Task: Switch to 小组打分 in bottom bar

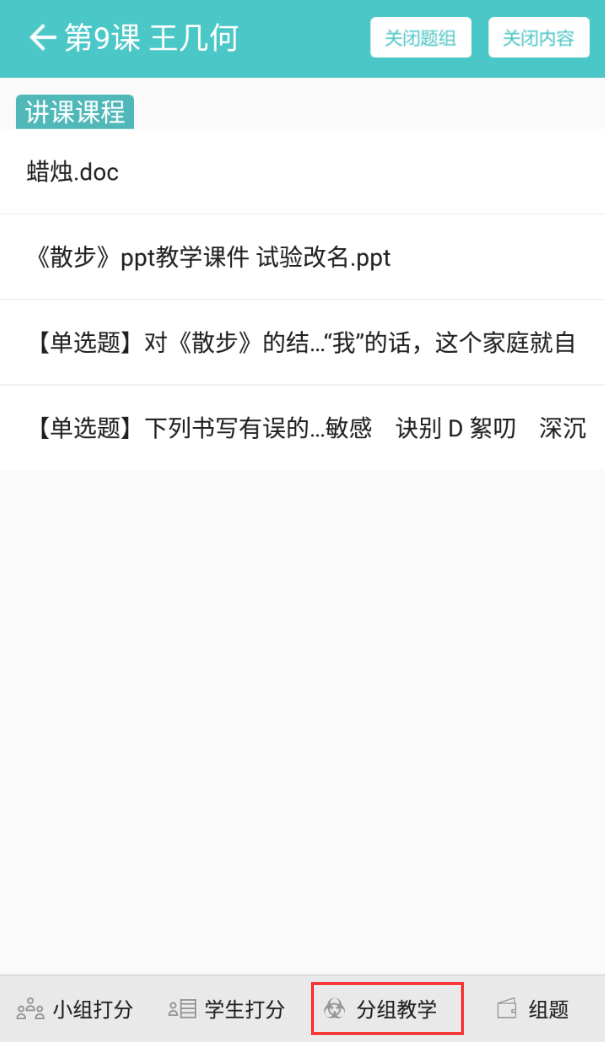Action: (75, 1009)
